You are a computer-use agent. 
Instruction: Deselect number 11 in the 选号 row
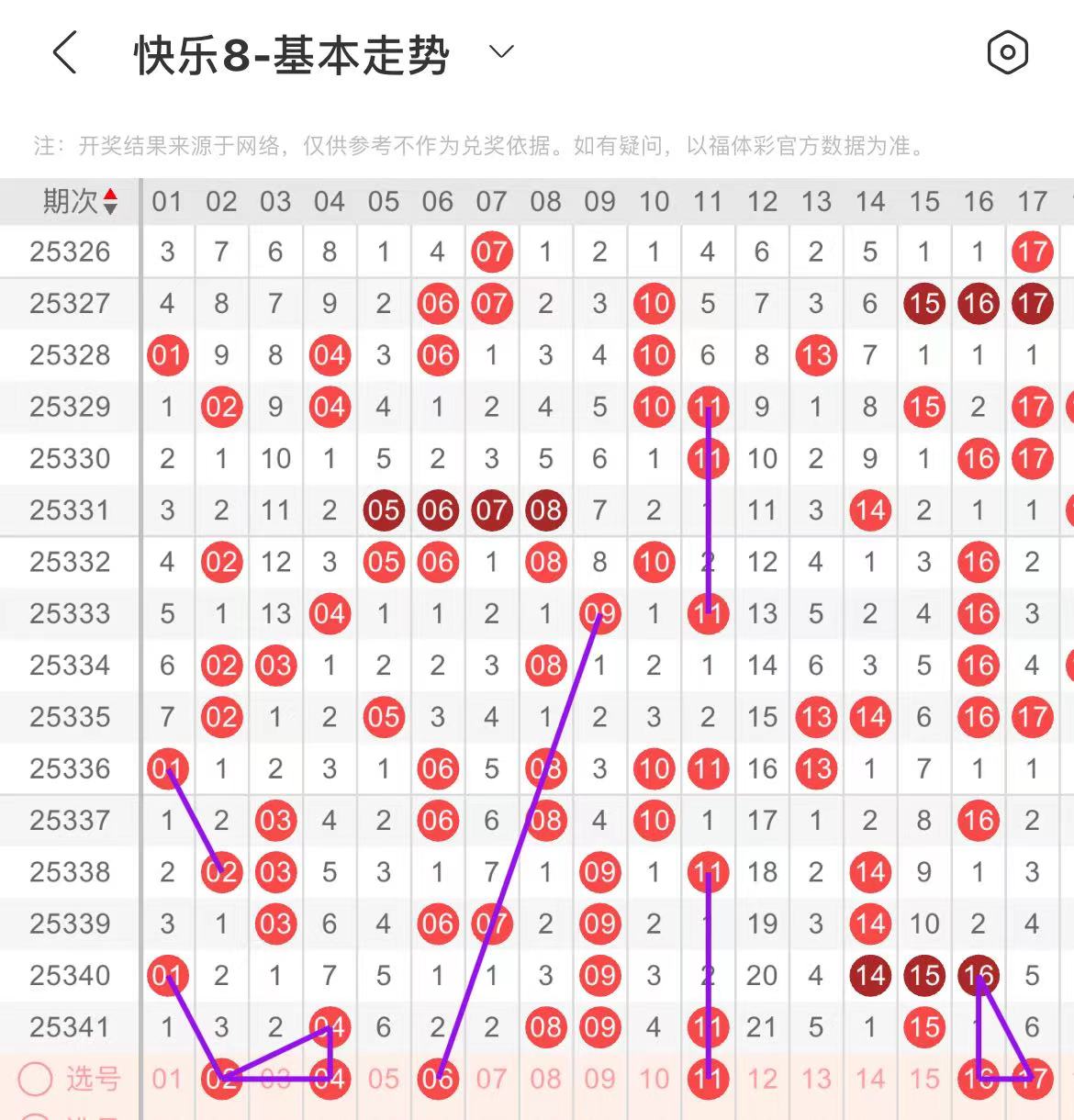(708, 1079)
